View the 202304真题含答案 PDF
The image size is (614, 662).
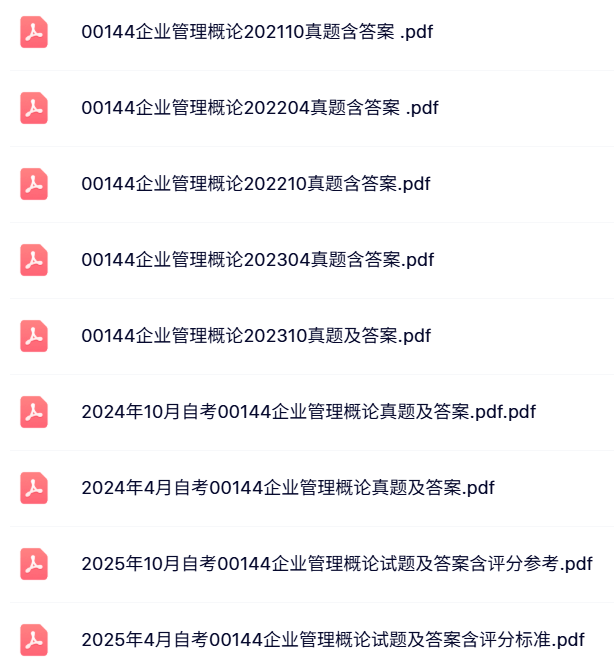click(x=257, y=260)
